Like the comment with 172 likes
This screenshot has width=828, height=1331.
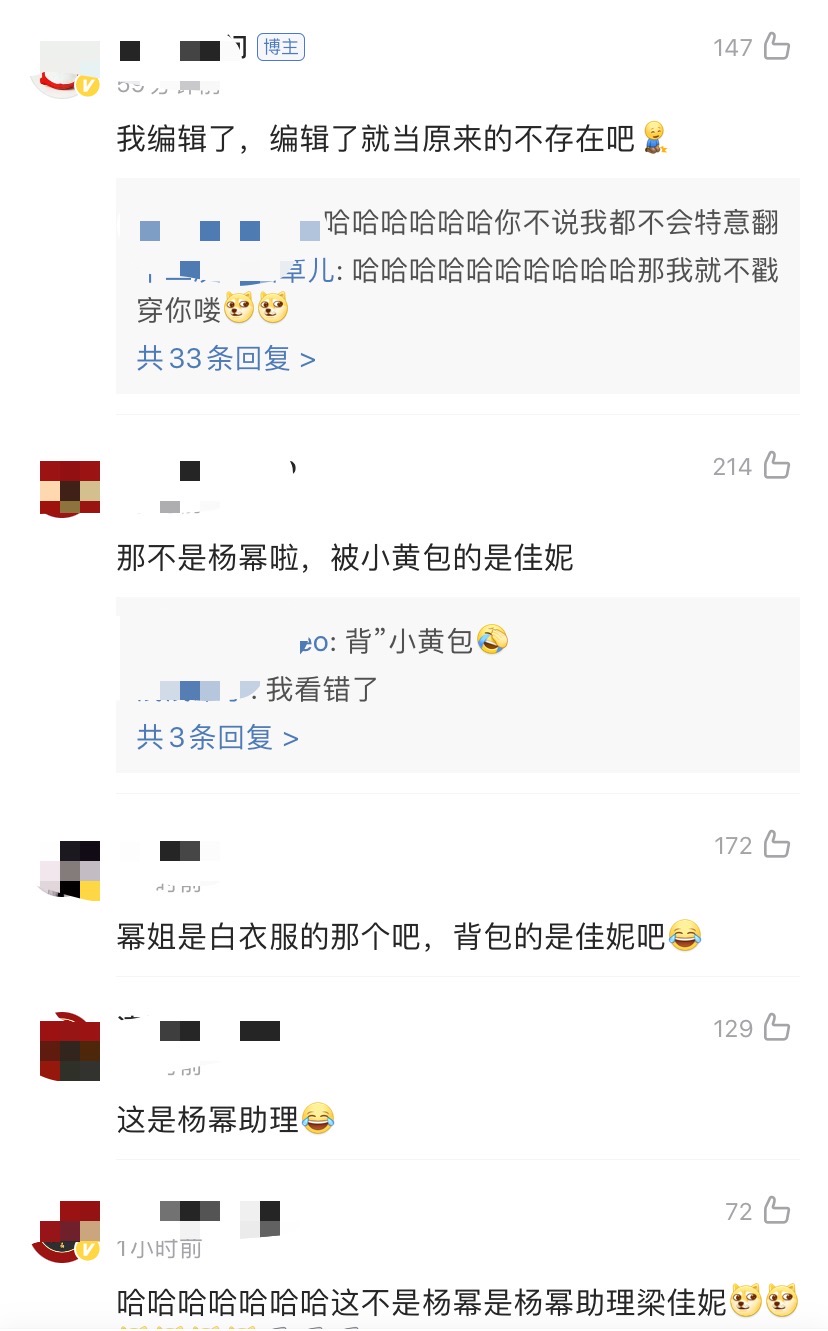pyautogui.click(x=775, y=845)
